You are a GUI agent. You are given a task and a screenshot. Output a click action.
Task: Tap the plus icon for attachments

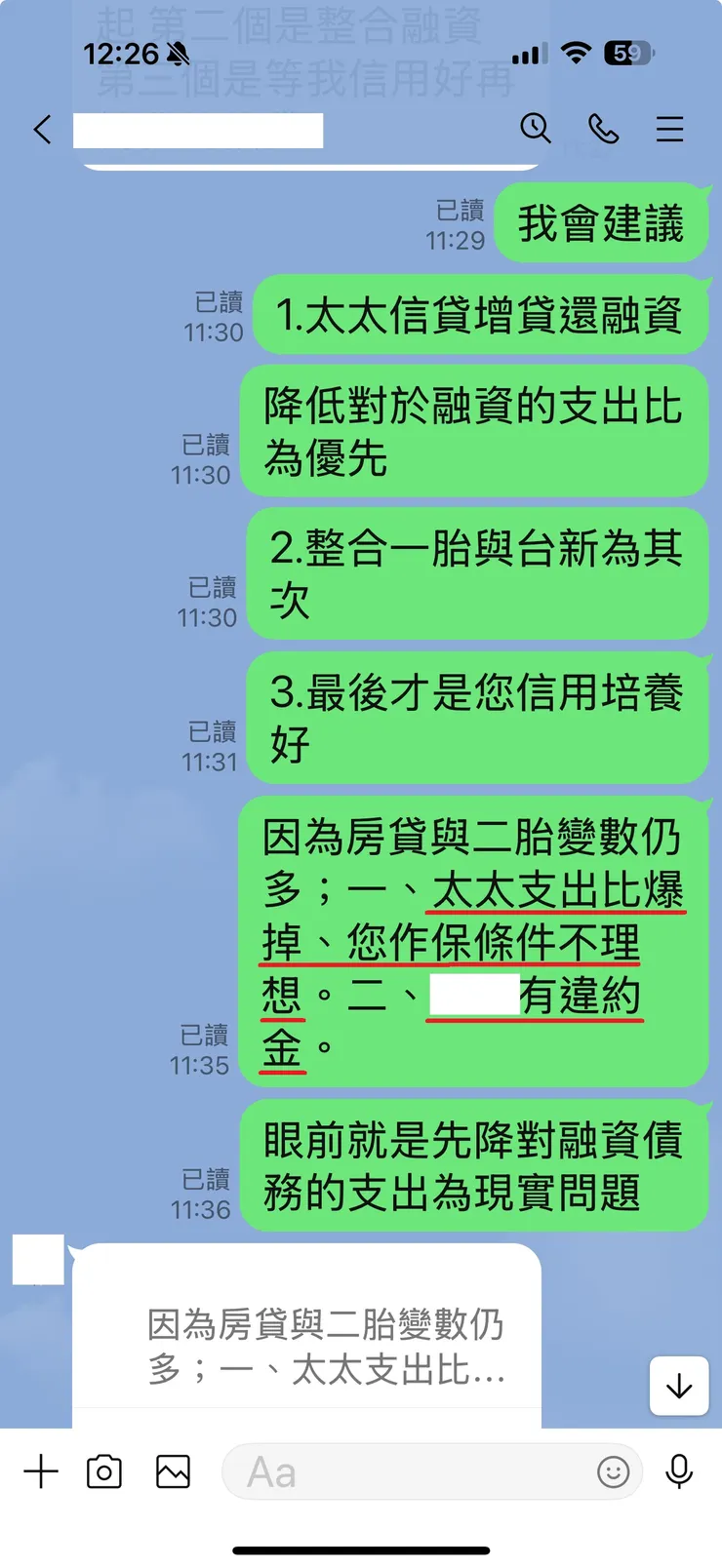coord(41,1472)
